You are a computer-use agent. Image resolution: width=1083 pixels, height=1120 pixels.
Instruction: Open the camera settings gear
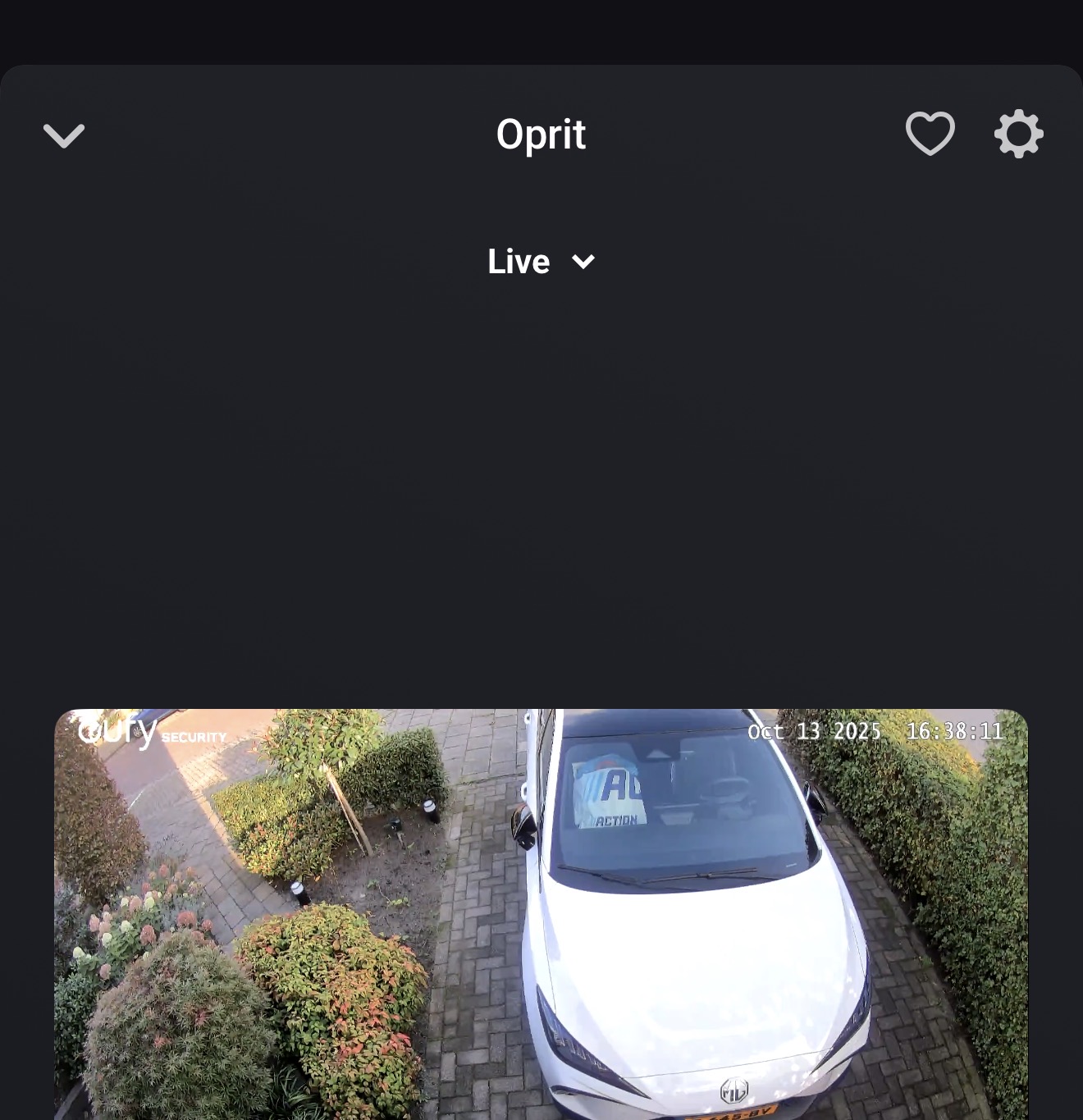coord(1018,134)
